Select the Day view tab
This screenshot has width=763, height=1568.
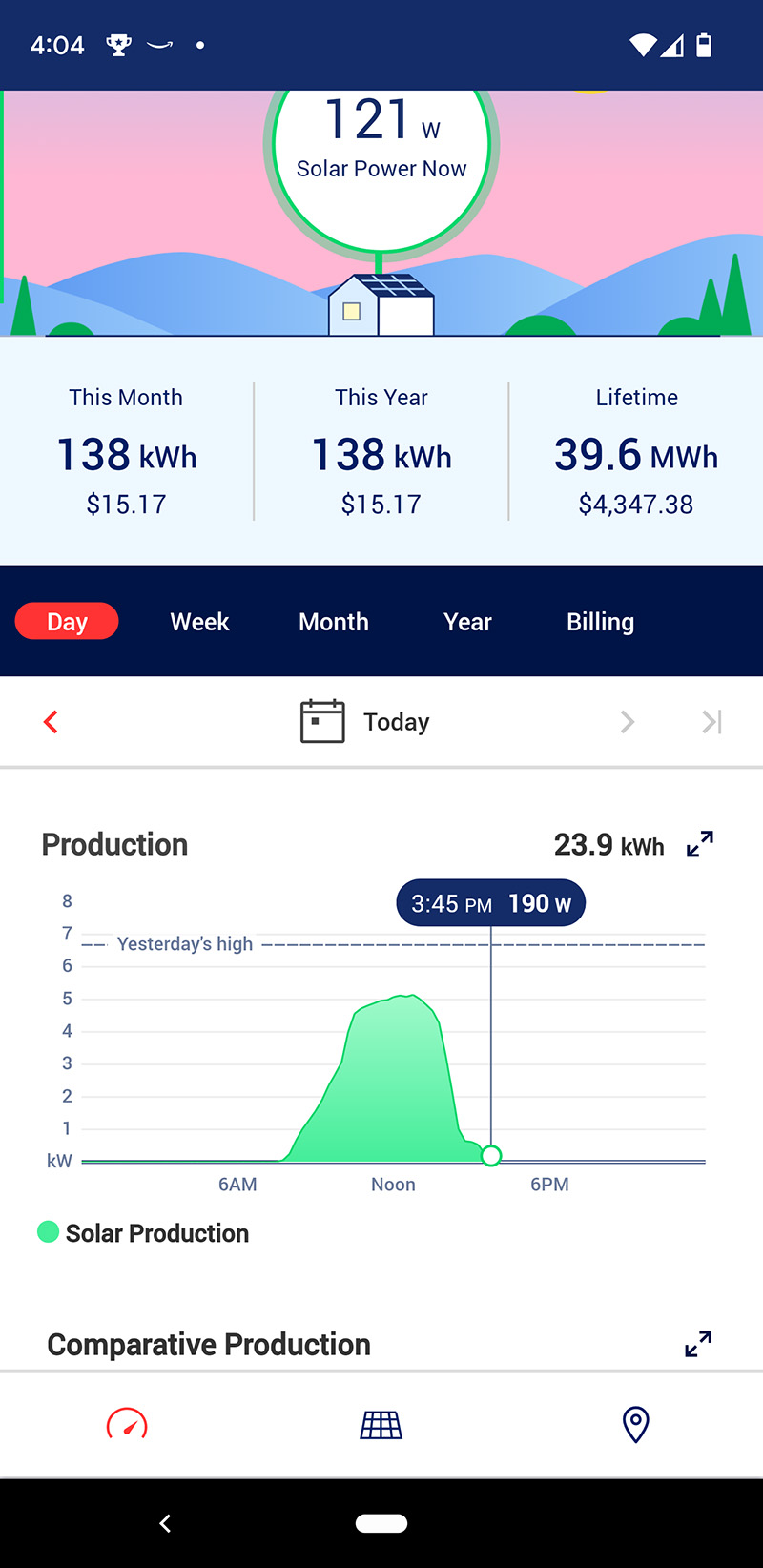67,622
